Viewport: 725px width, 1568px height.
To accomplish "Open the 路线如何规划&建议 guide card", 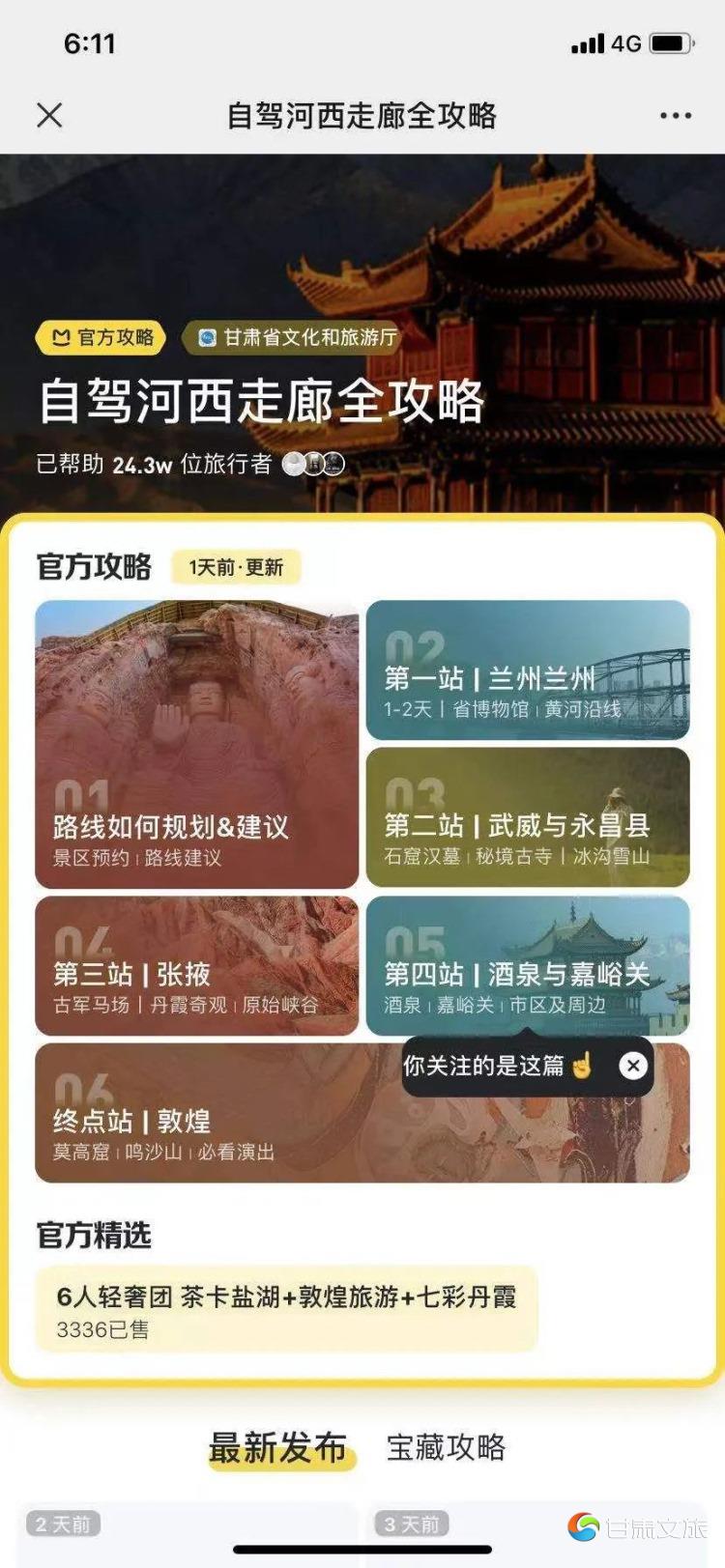I will pyautogui.click(x=196, y=744).
